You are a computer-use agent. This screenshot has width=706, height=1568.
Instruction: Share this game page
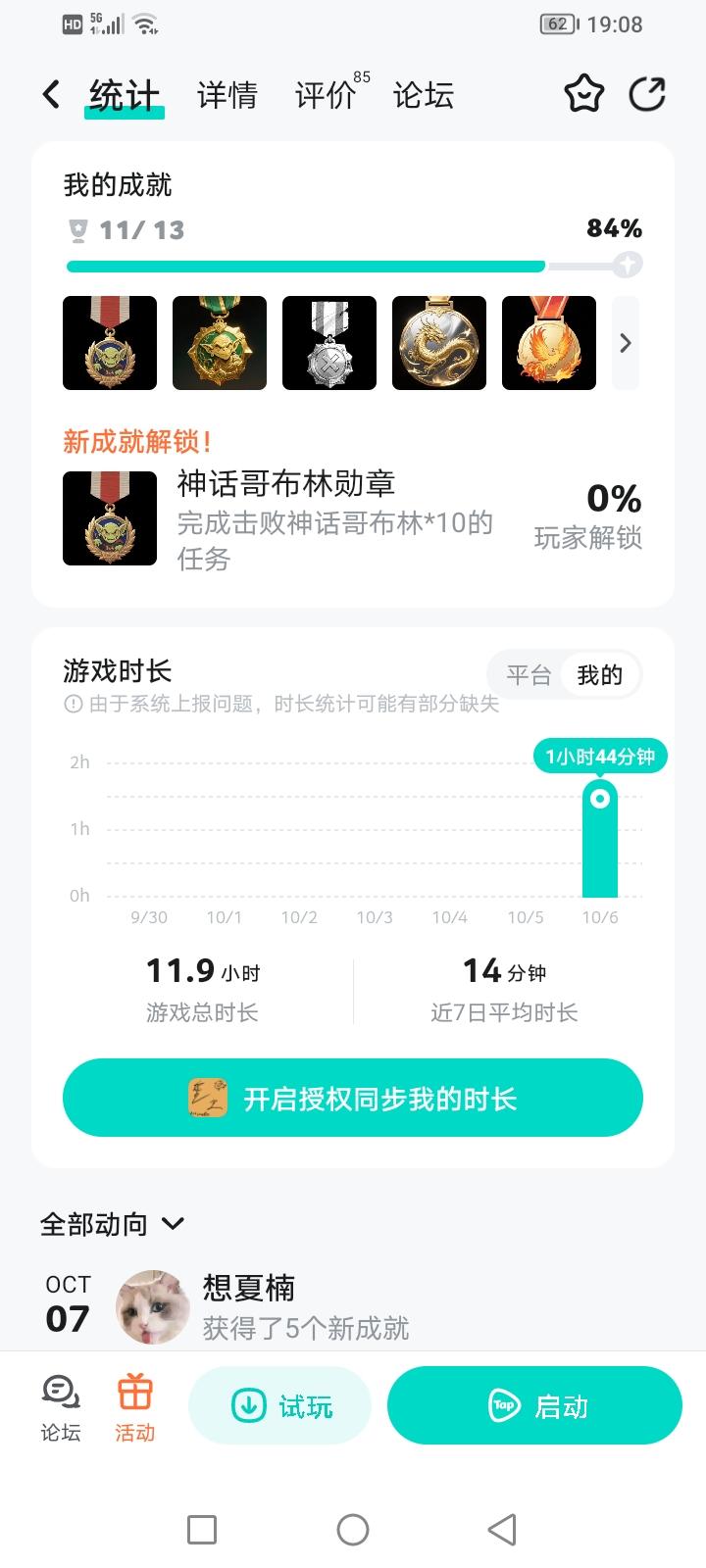[x=647, y=95]
